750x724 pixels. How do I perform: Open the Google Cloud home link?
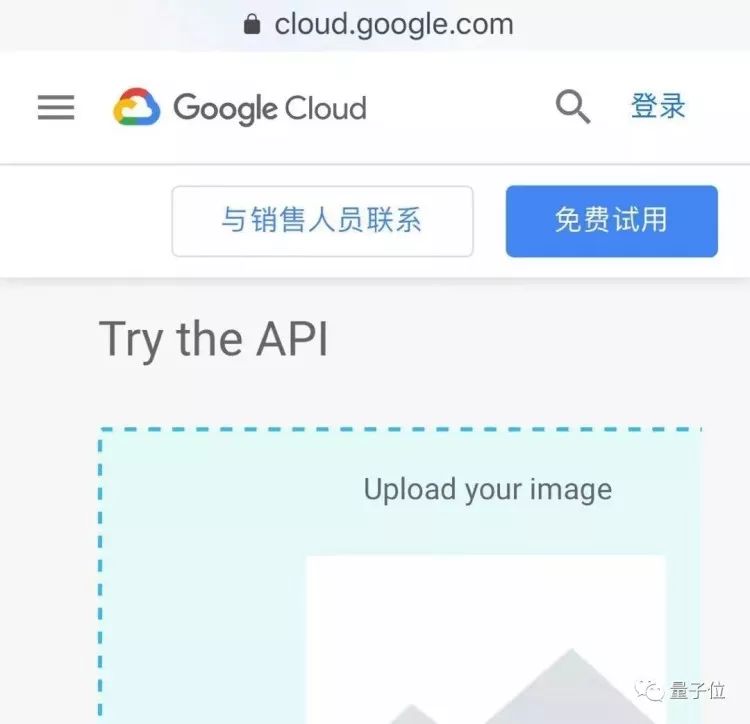[240, 108]
